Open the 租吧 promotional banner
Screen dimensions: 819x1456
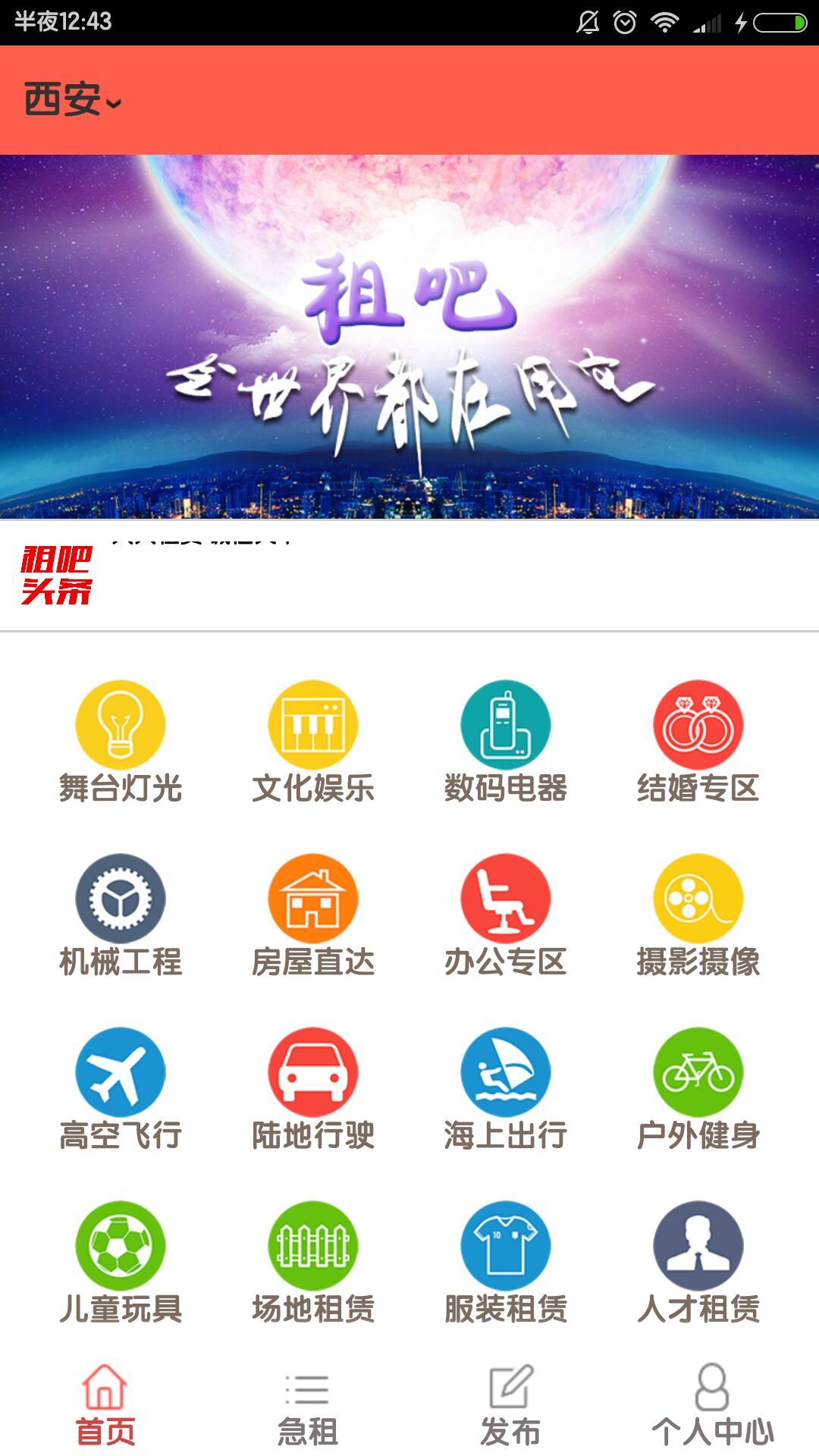coord(409,337)
